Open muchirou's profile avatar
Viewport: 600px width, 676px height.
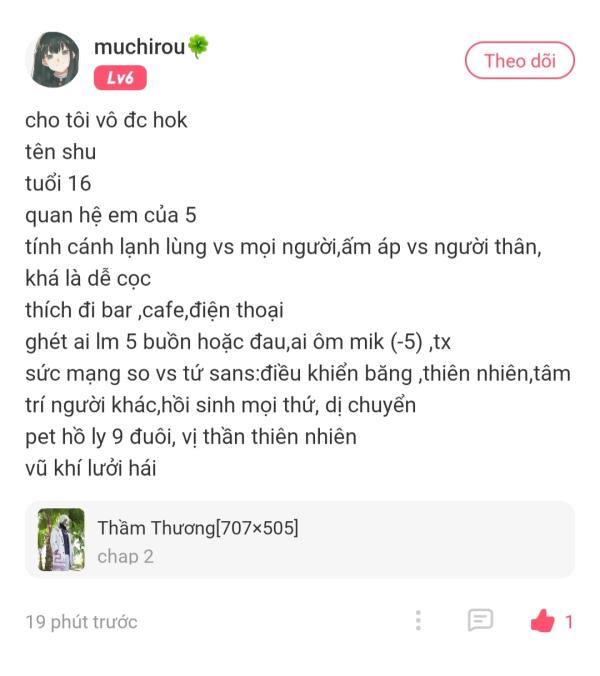52,60
